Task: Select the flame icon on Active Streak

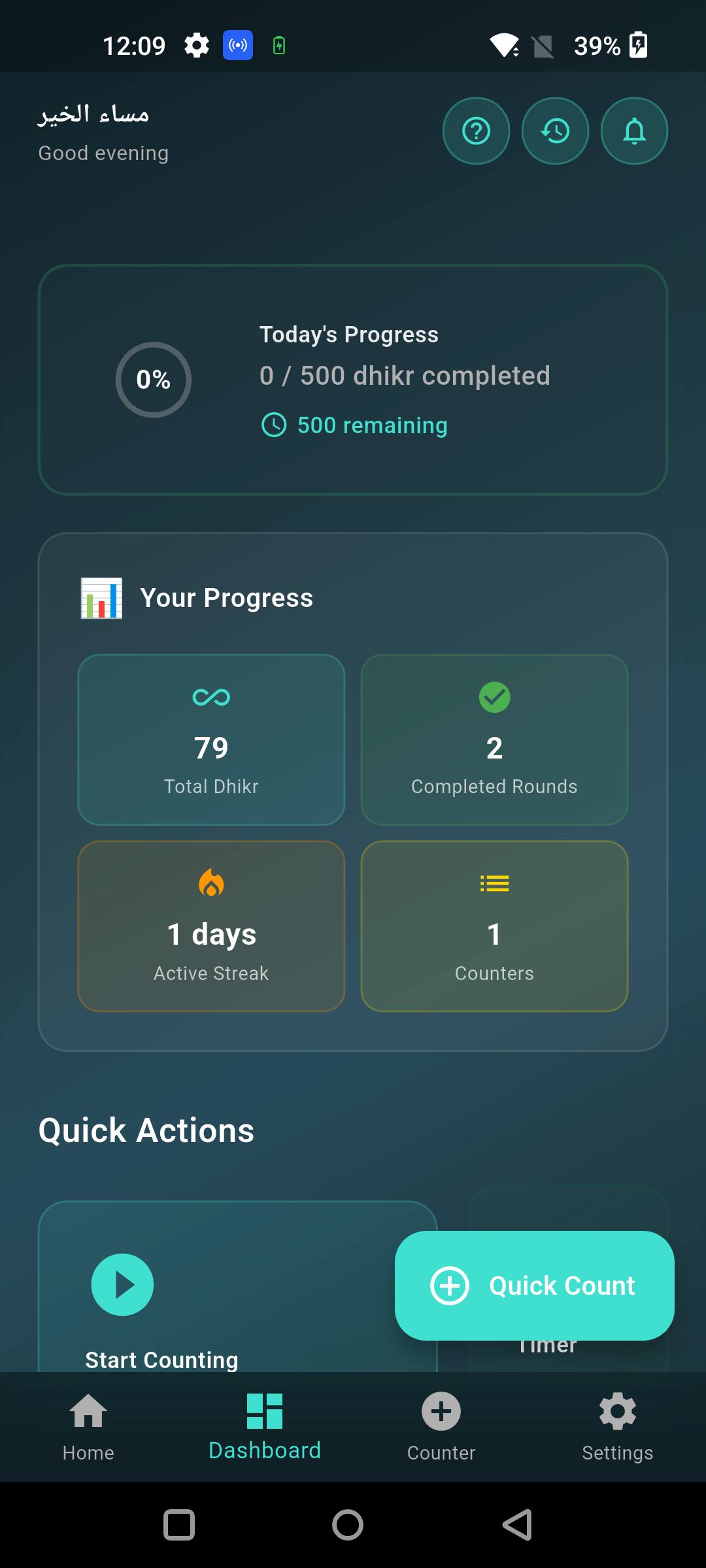Action: pos(211,883)
